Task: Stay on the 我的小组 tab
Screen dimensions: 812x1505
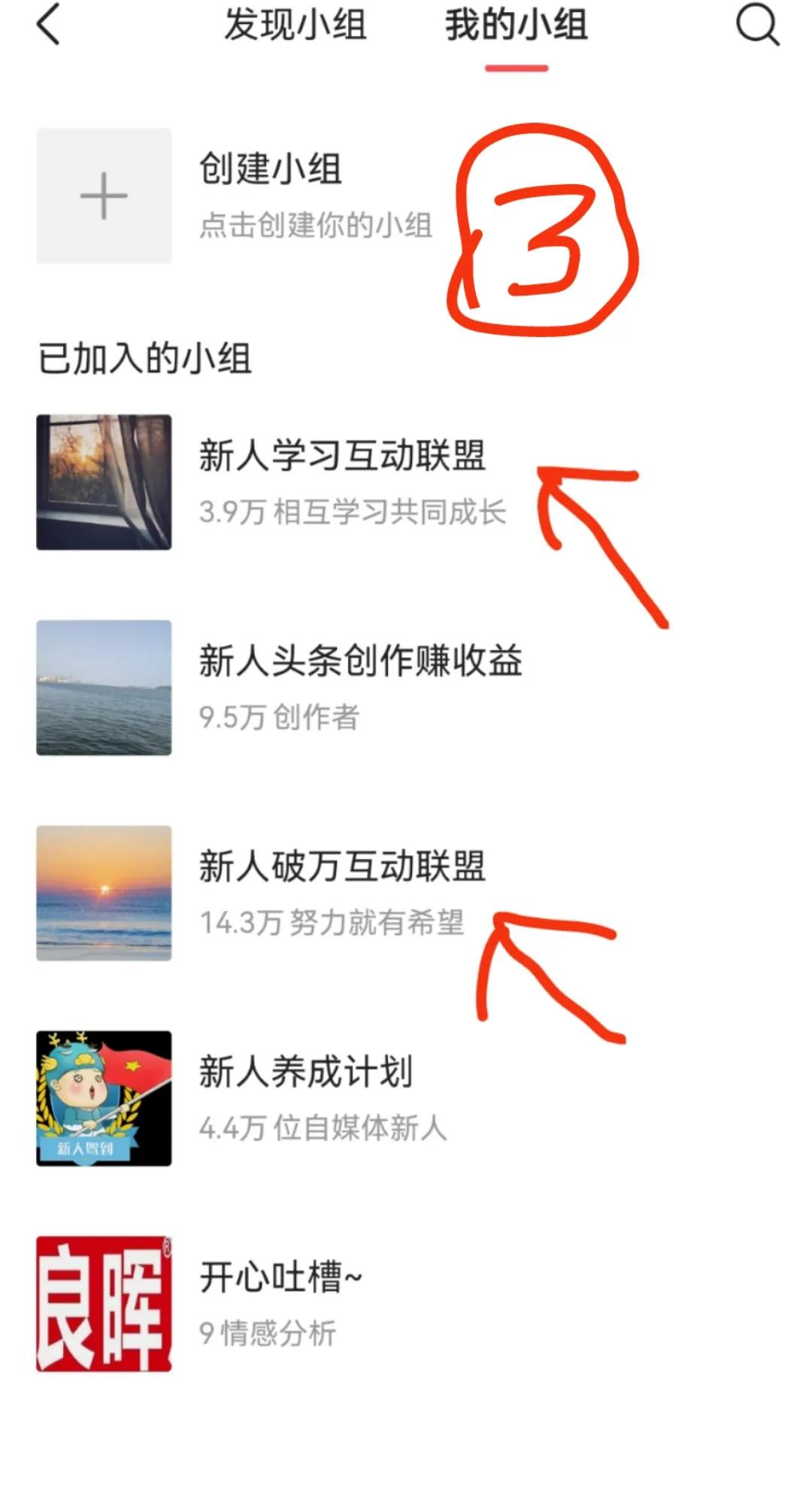Action: point(517,27)
